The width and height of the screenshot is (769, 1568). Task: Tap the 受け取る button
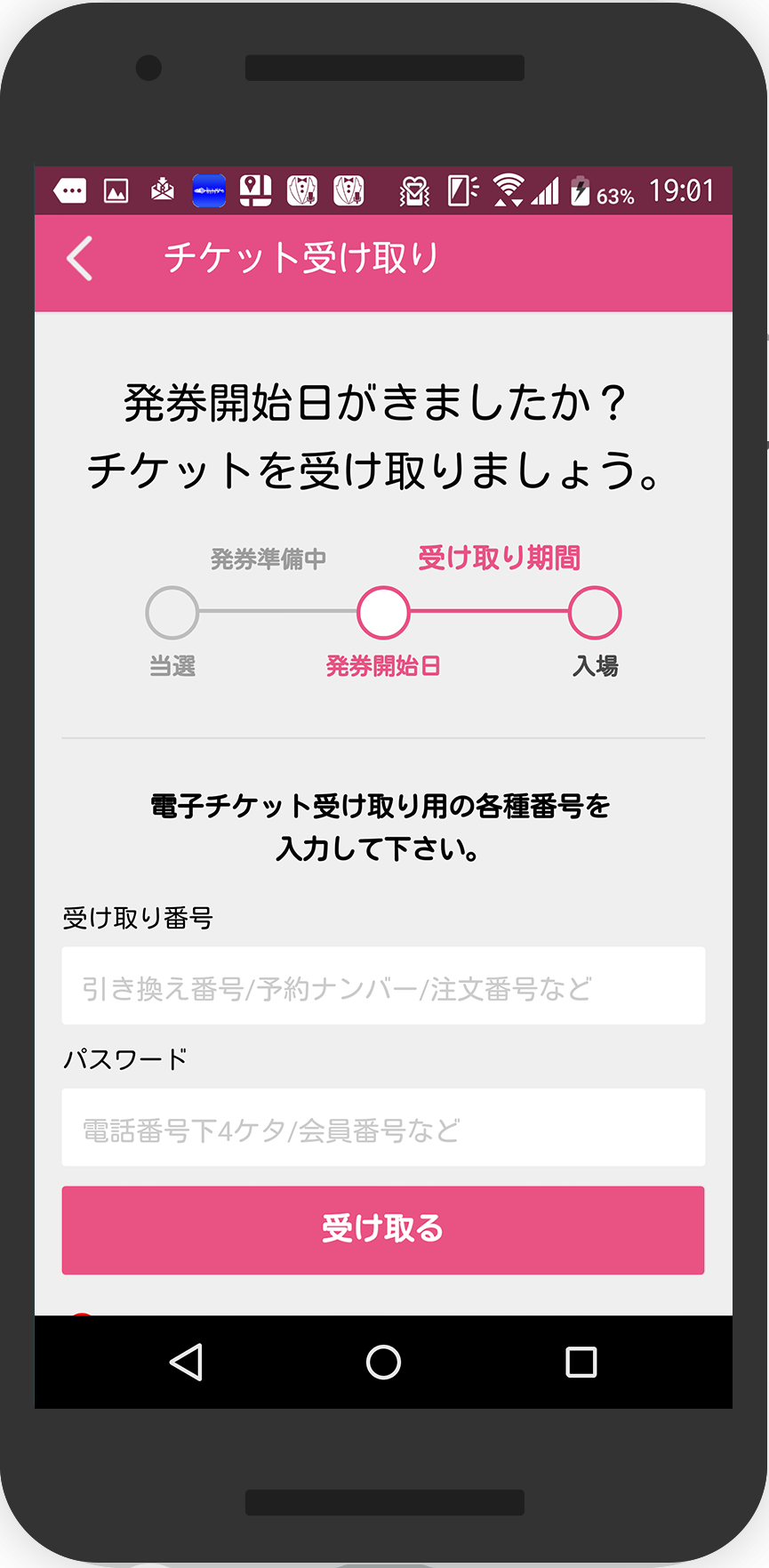coord(383,1229)
